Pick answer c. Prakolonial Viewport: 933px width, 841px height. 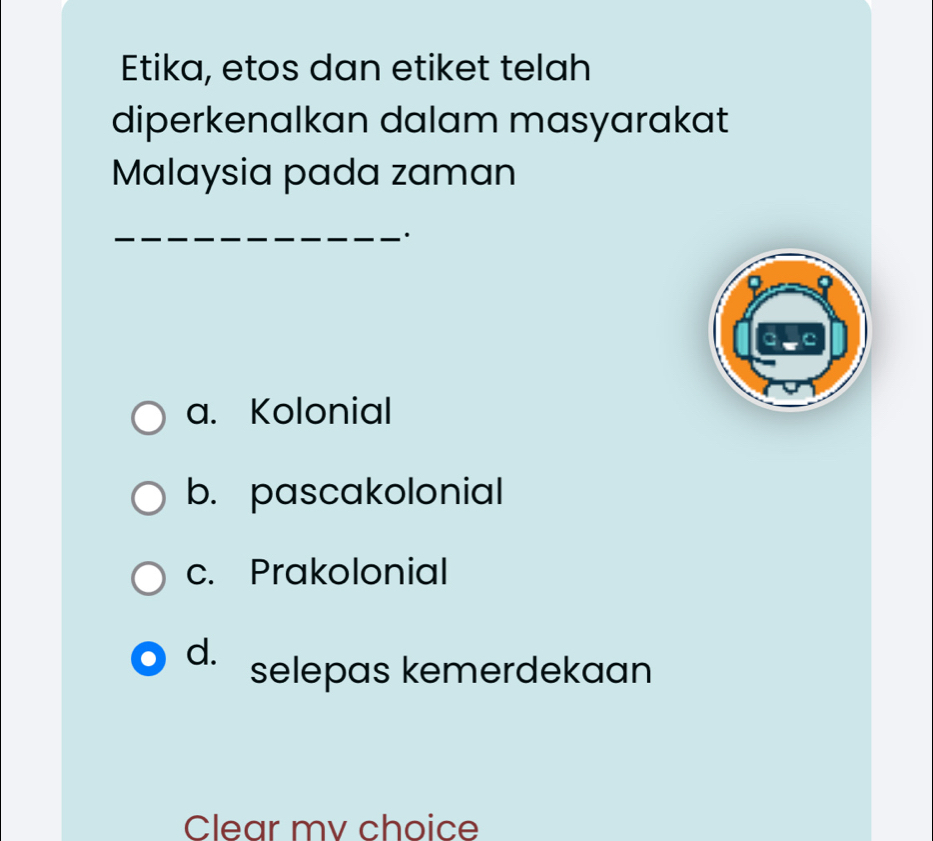tap(150, 577)
